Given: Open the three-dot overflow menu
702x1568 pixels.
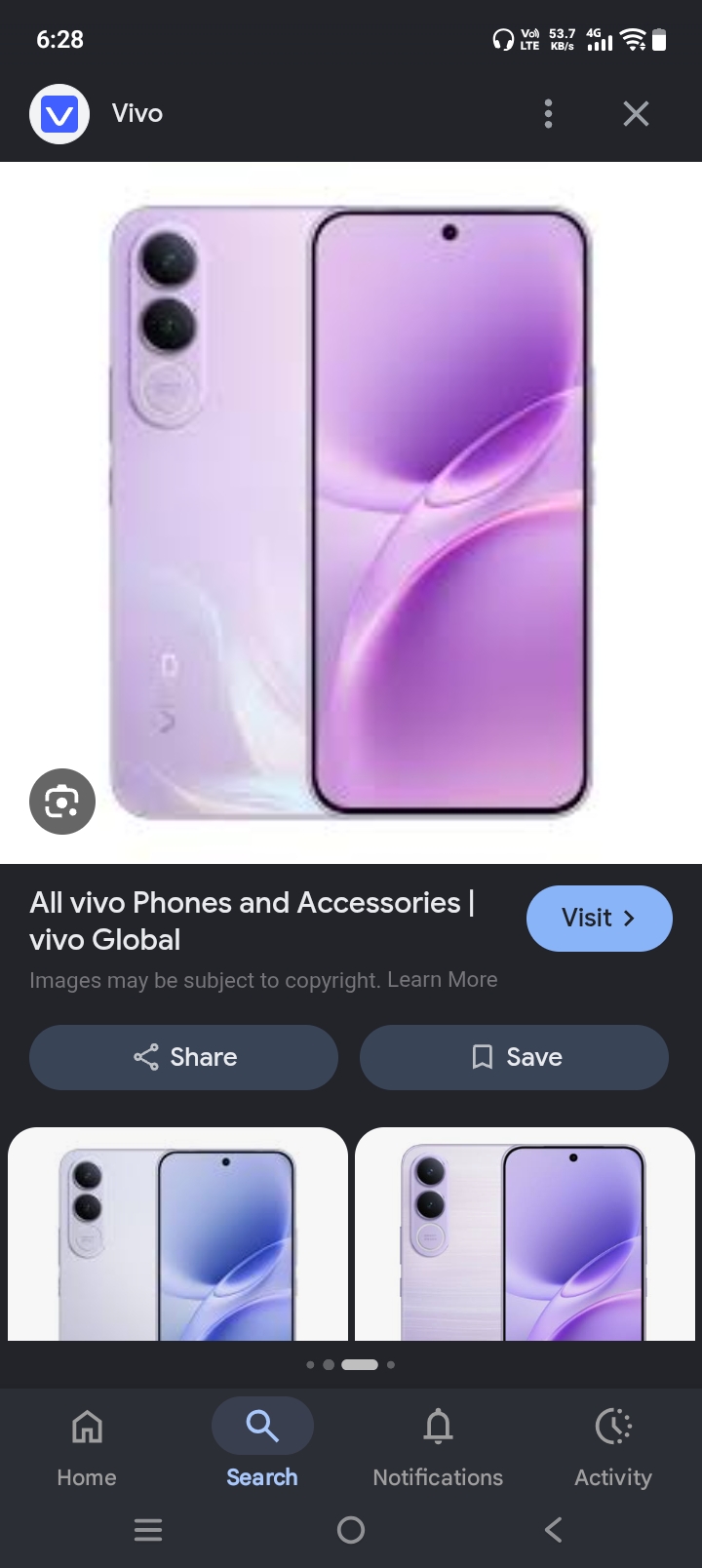Looking at the screenshot, I should [548, 114].
